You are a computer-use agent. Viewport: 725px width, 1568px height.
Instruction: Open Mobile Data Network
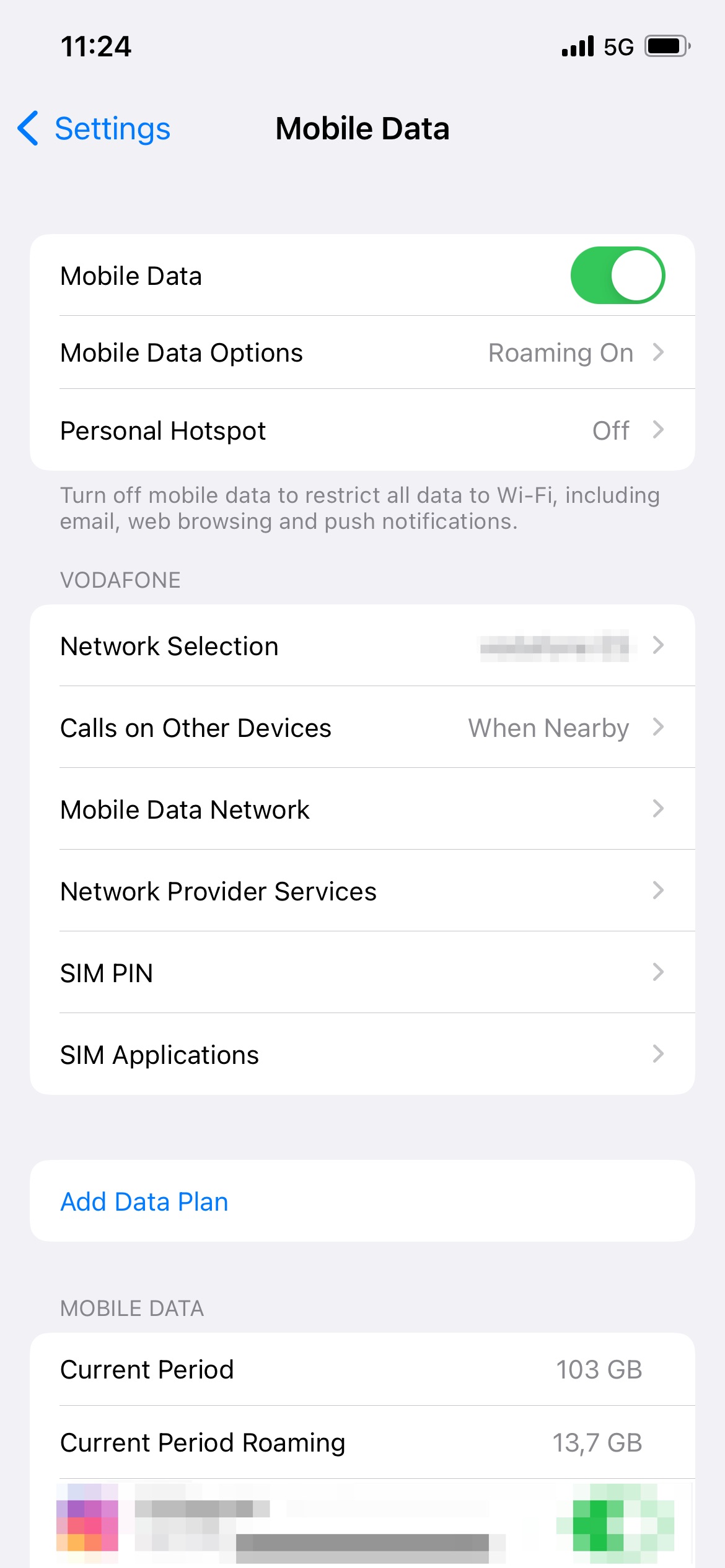pyautogui.click(x=362, y=809)
